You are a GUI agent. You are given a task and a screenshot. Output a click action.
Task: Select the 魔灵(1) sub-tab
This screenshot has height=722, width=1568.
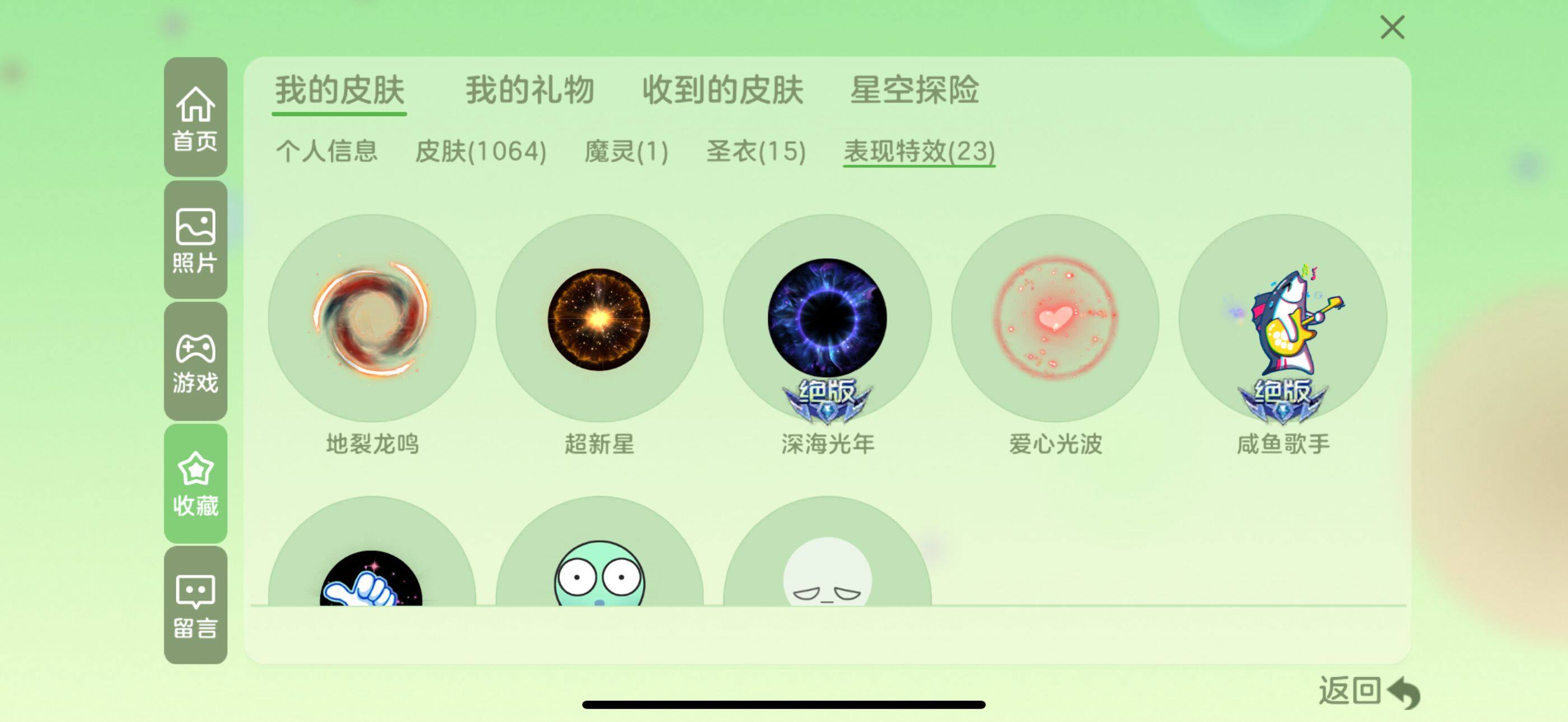pos(626,151)
